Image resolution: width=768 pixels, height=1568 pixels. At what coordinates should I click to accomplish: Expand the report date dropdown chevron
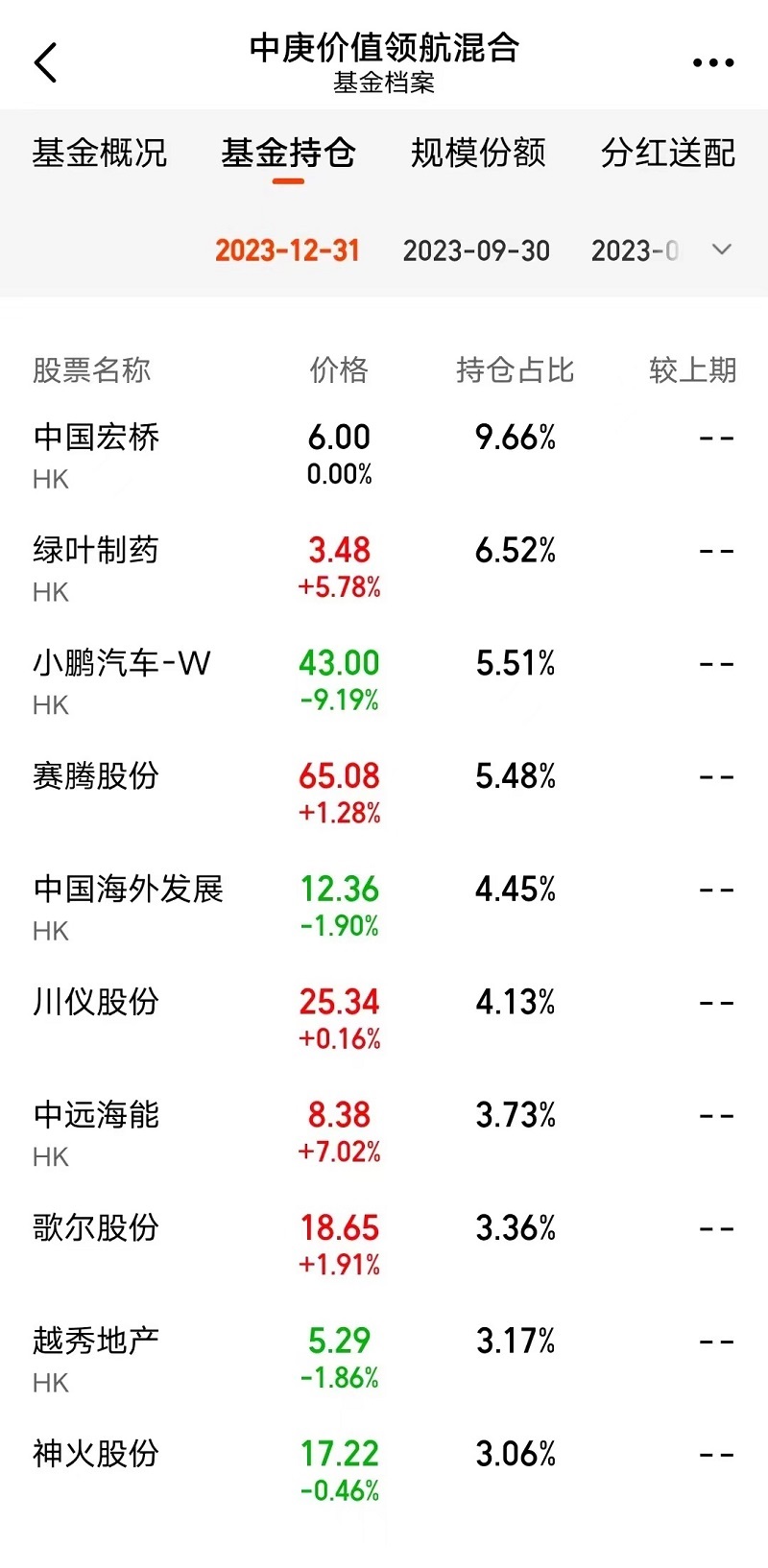(721, 249)
